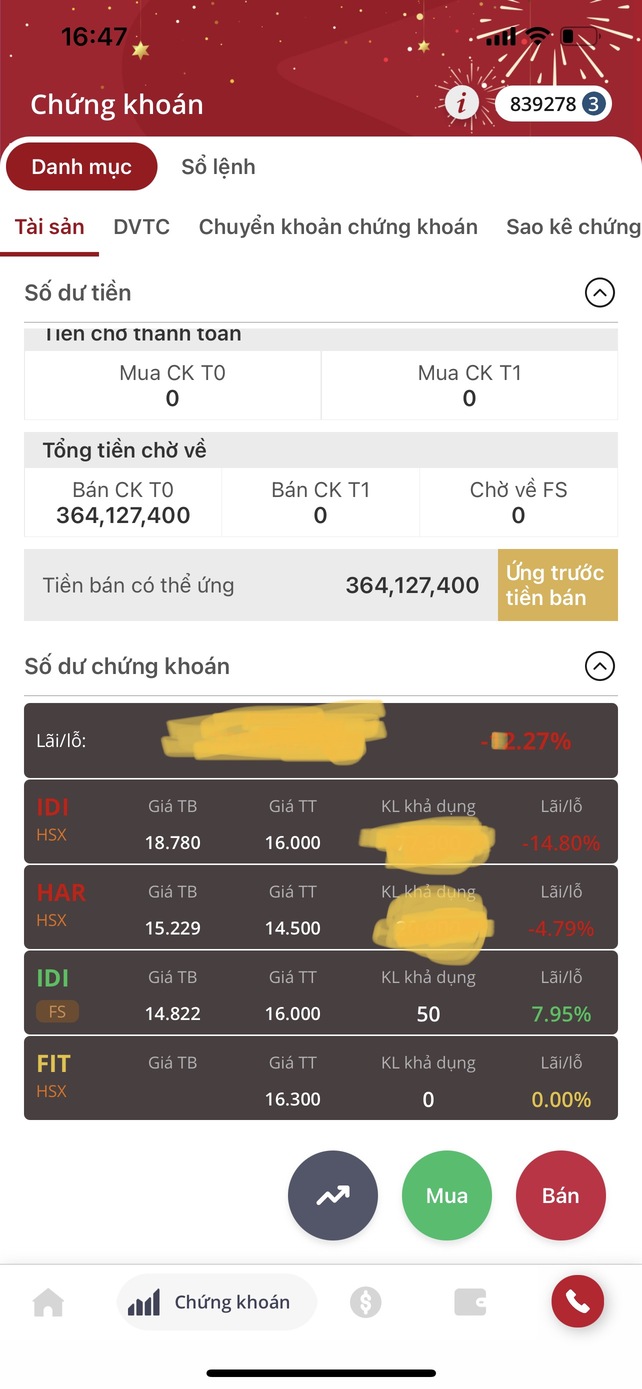Collapse the Số dư tiền section

coord(599,293)
